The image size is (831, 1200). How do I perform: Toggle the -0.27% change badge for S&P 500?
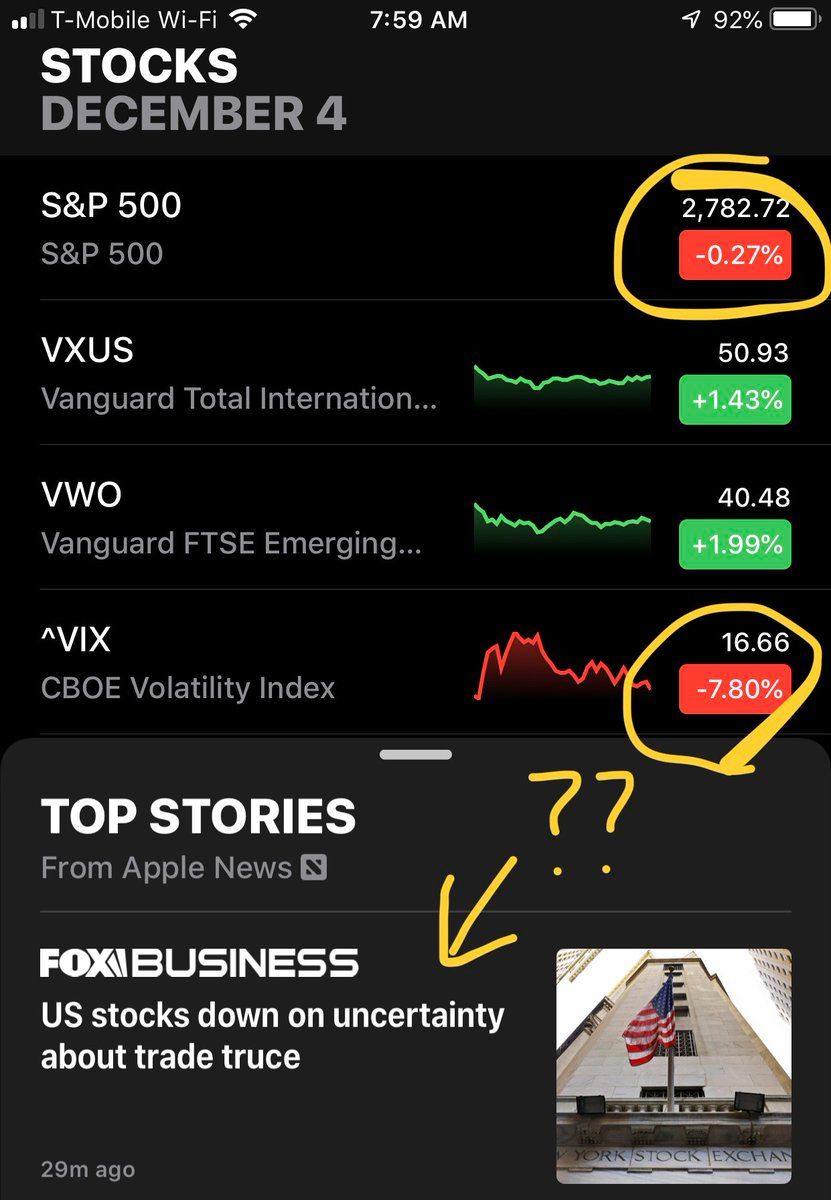click(734, 255)
